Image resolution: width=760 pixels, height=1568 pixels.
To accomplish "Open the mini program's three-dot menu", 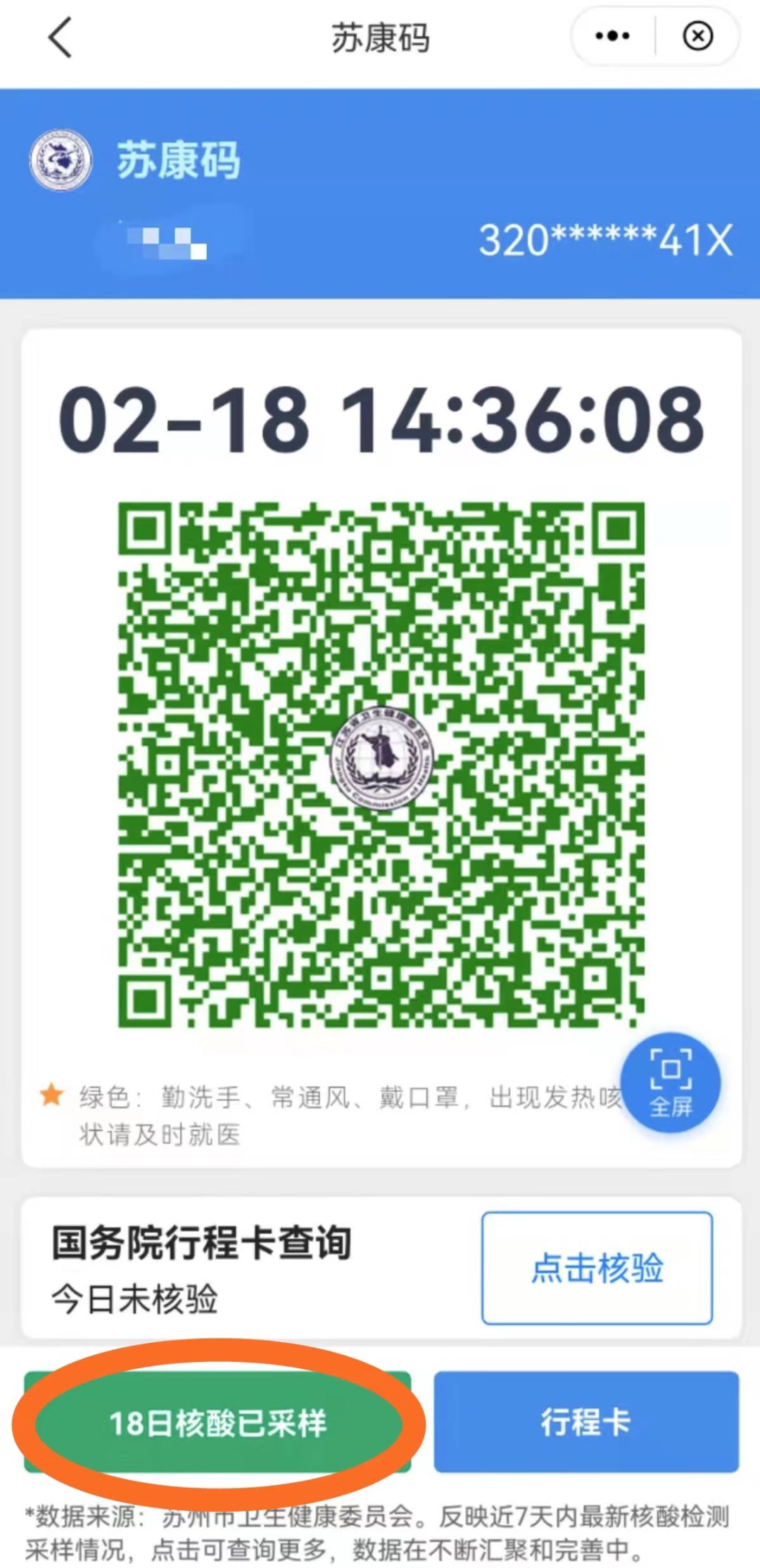I will 612,36.
